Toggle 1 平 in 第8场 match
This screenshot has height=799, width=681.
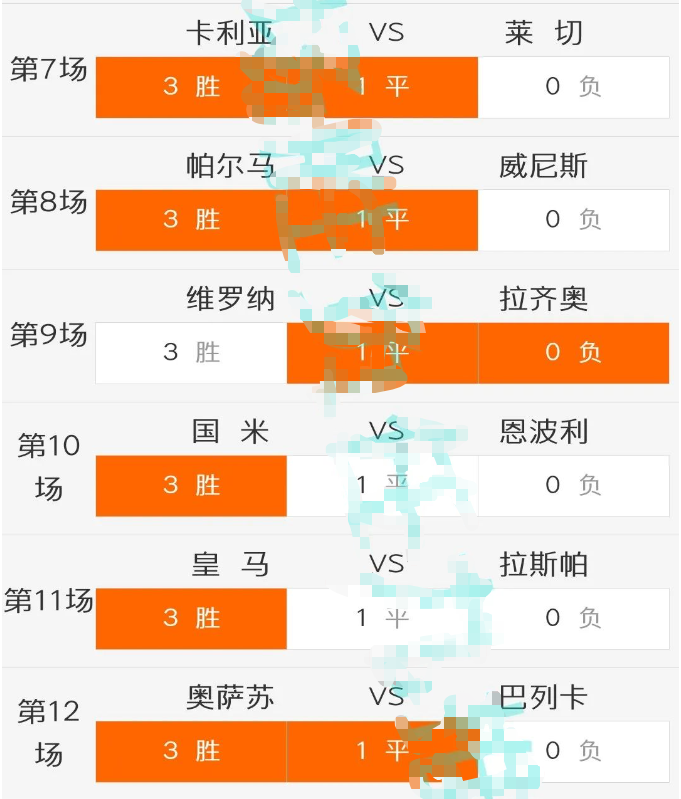click(382, 220)
